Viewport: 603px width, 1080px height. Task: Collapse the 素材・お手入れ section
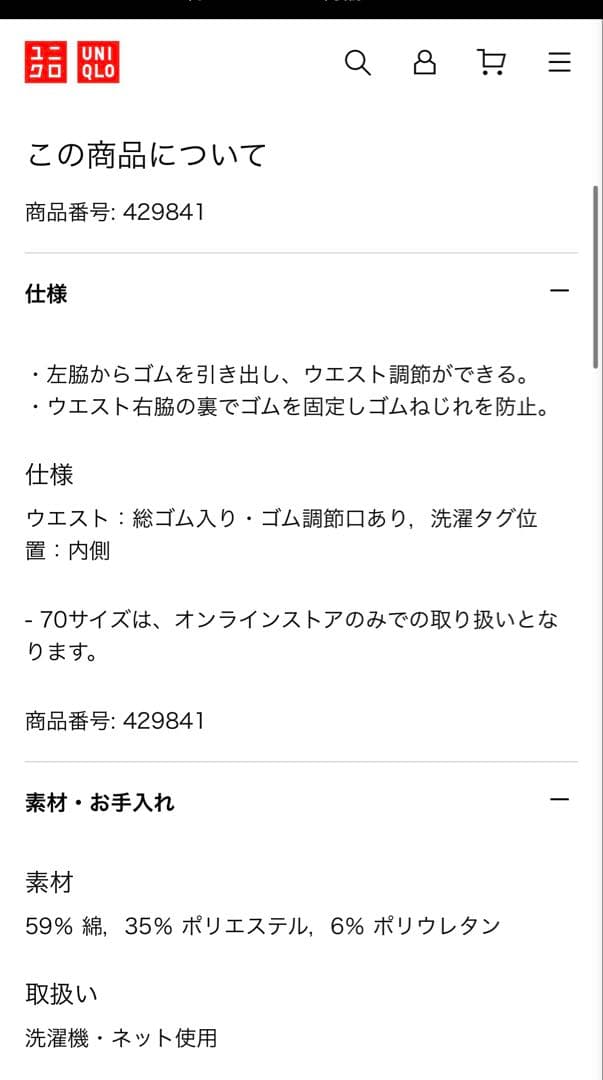pyautogui.click(x=559, y=800)
